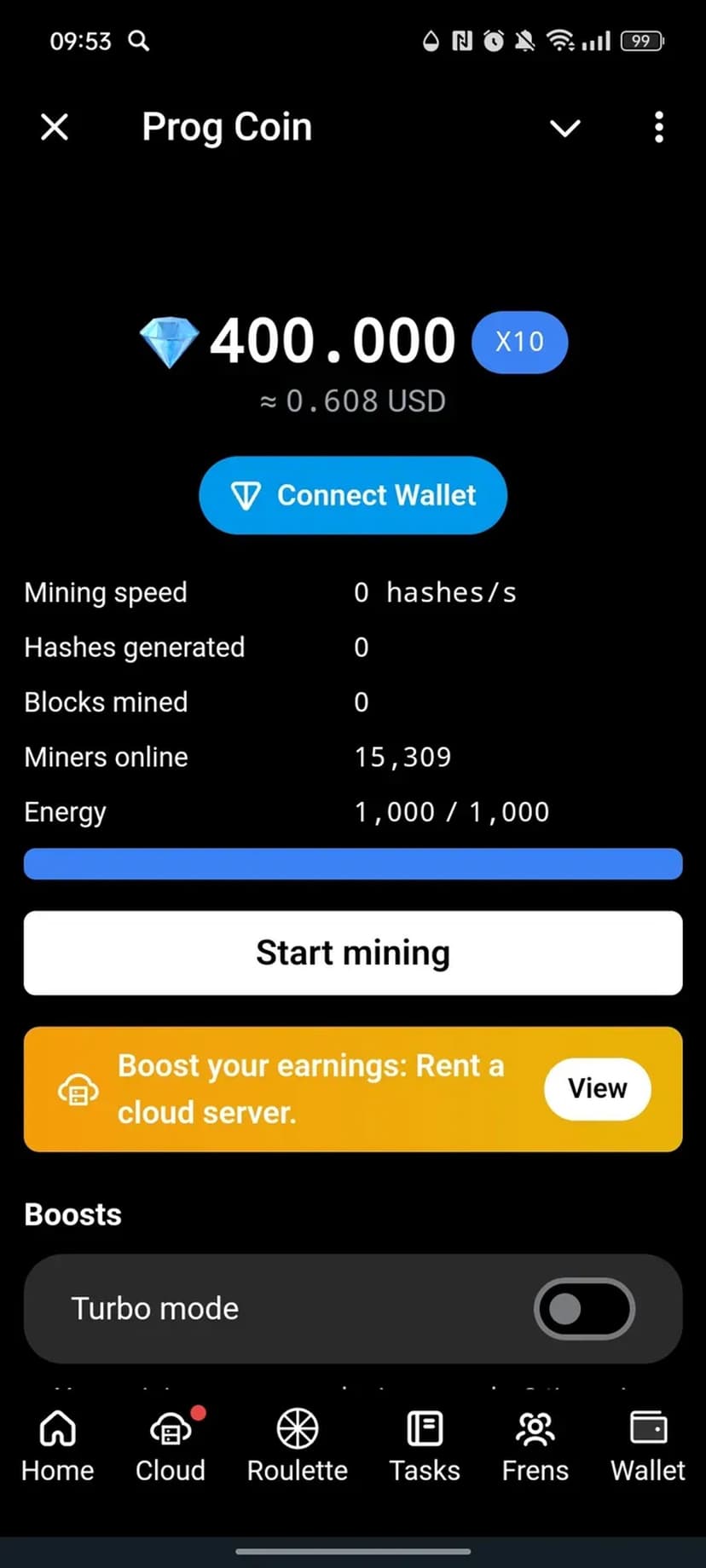Start mining now

click(x=353, y=953)
